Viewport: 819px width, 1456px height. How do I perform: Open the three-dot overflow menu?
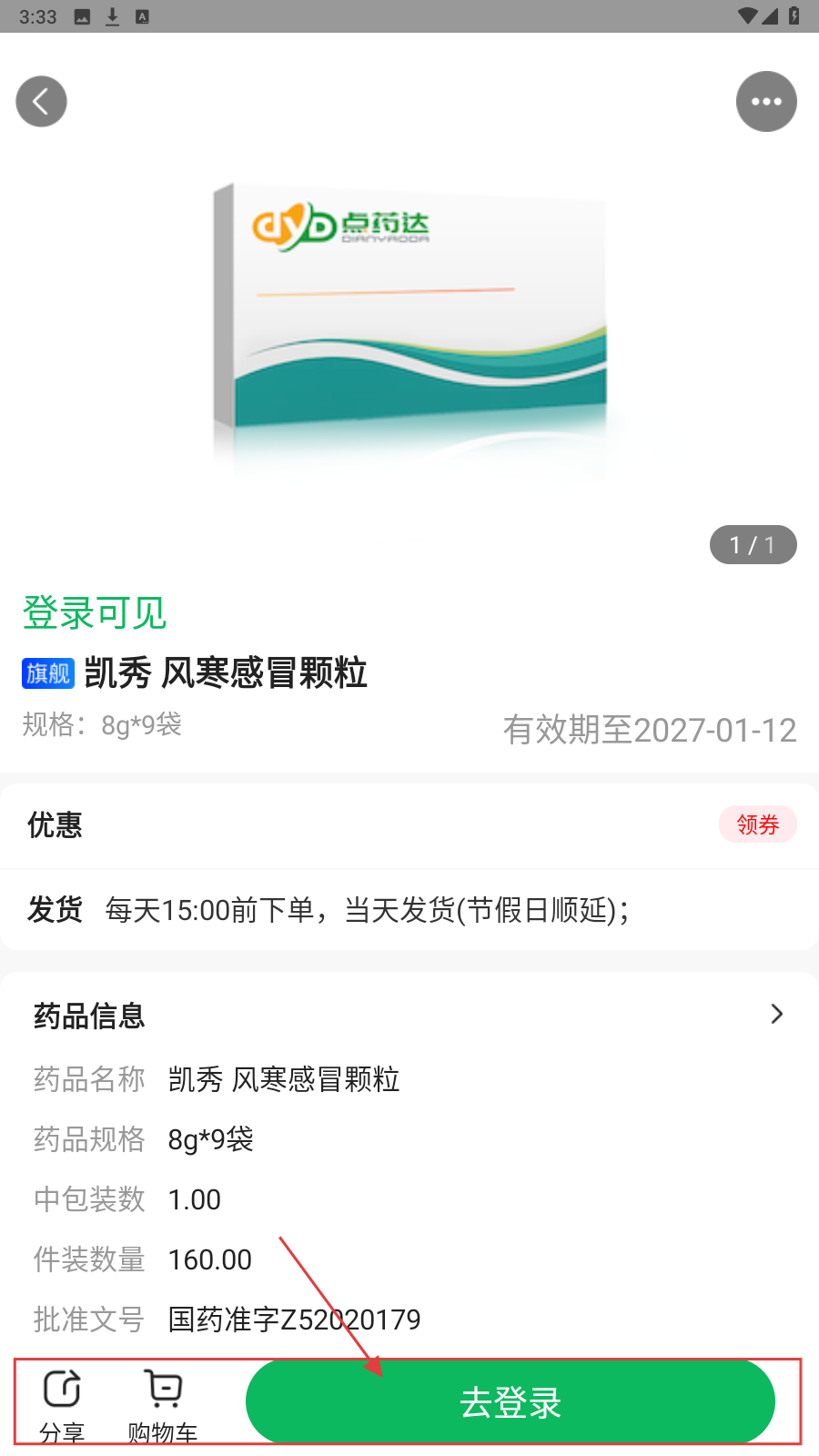pyautogui.click(x=766, y=101)
